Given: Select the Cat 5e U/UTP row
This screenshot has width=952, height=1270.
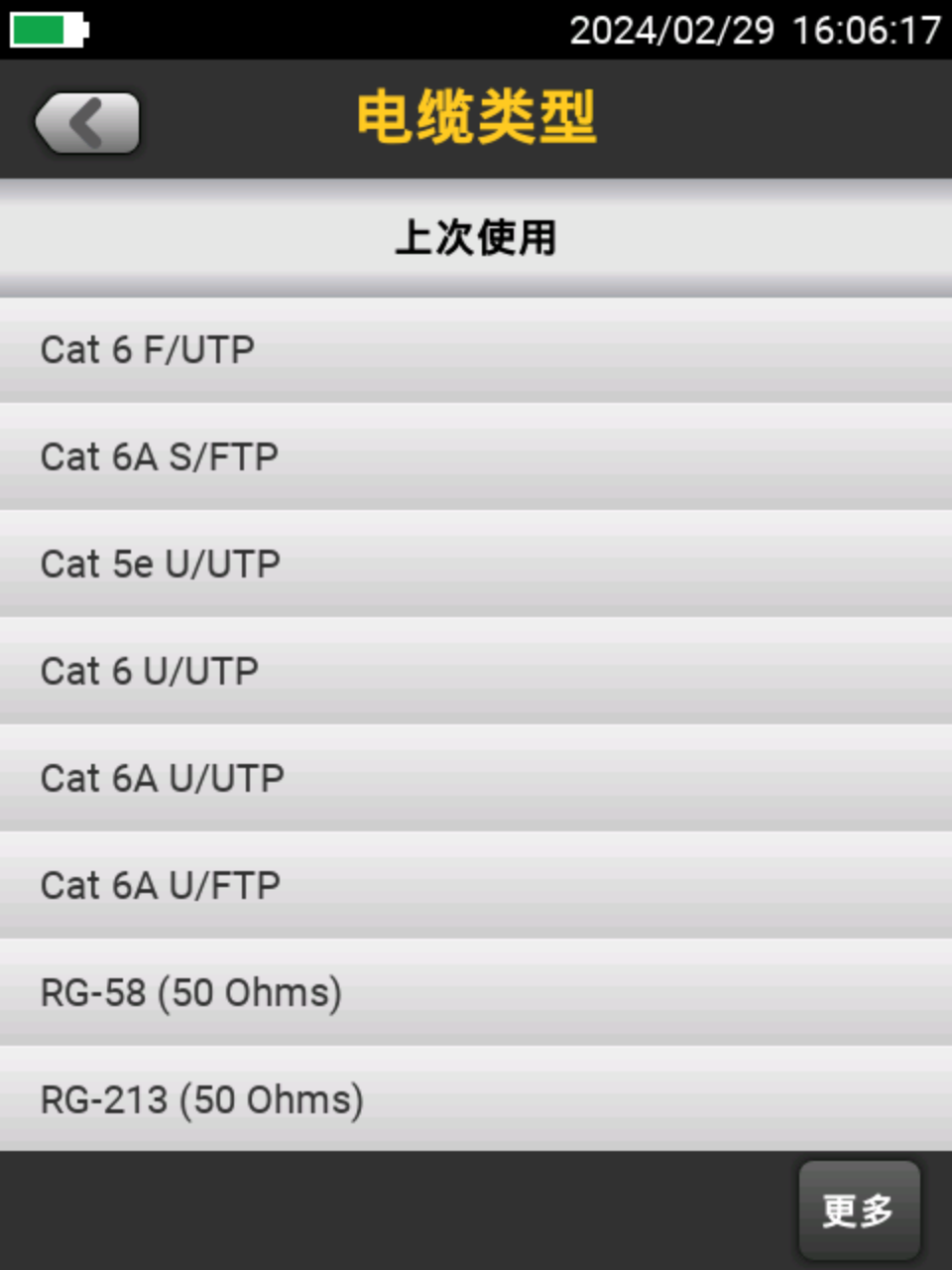Looking at the screenshot, I should coord(476,565).
